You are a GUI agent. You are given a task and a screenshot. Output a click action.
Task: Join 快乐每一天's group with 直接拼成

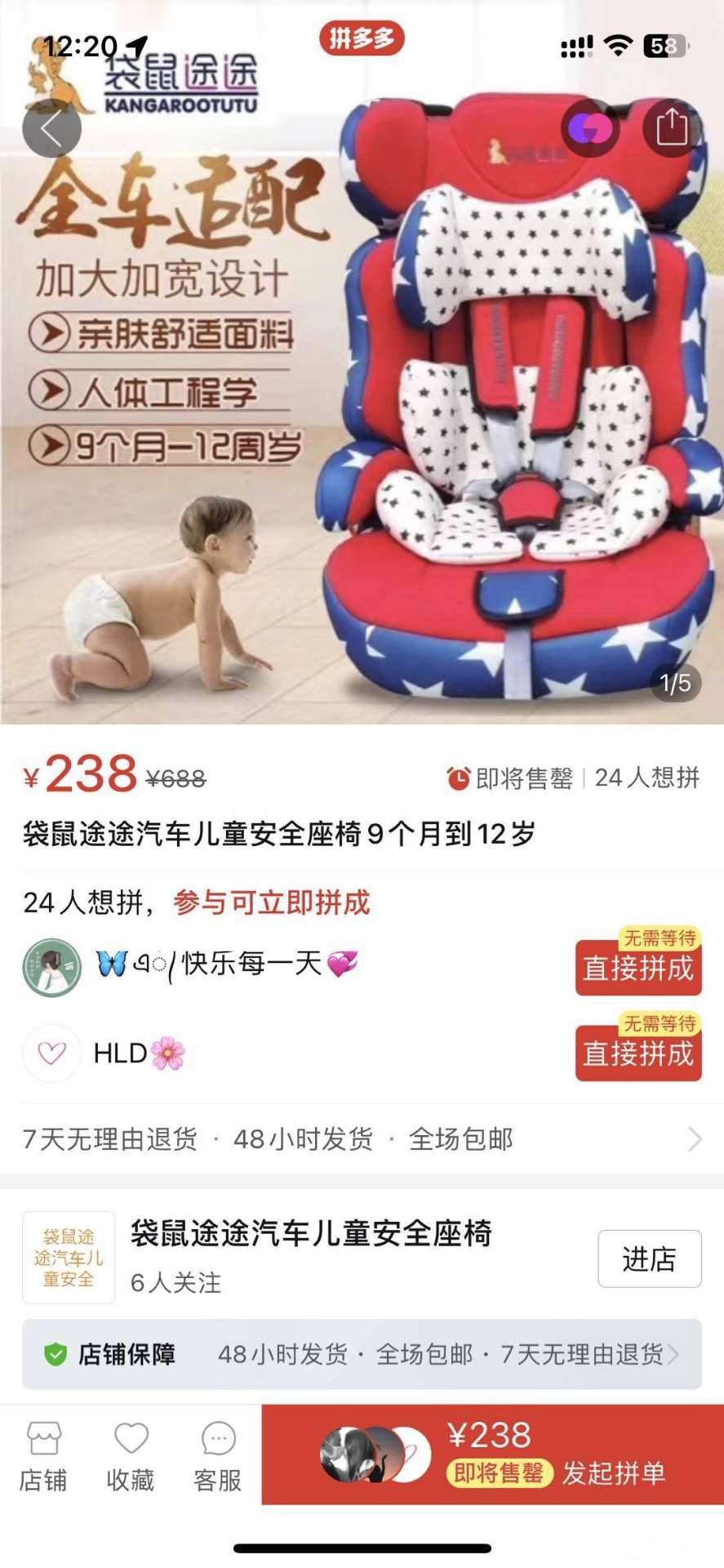637,968
